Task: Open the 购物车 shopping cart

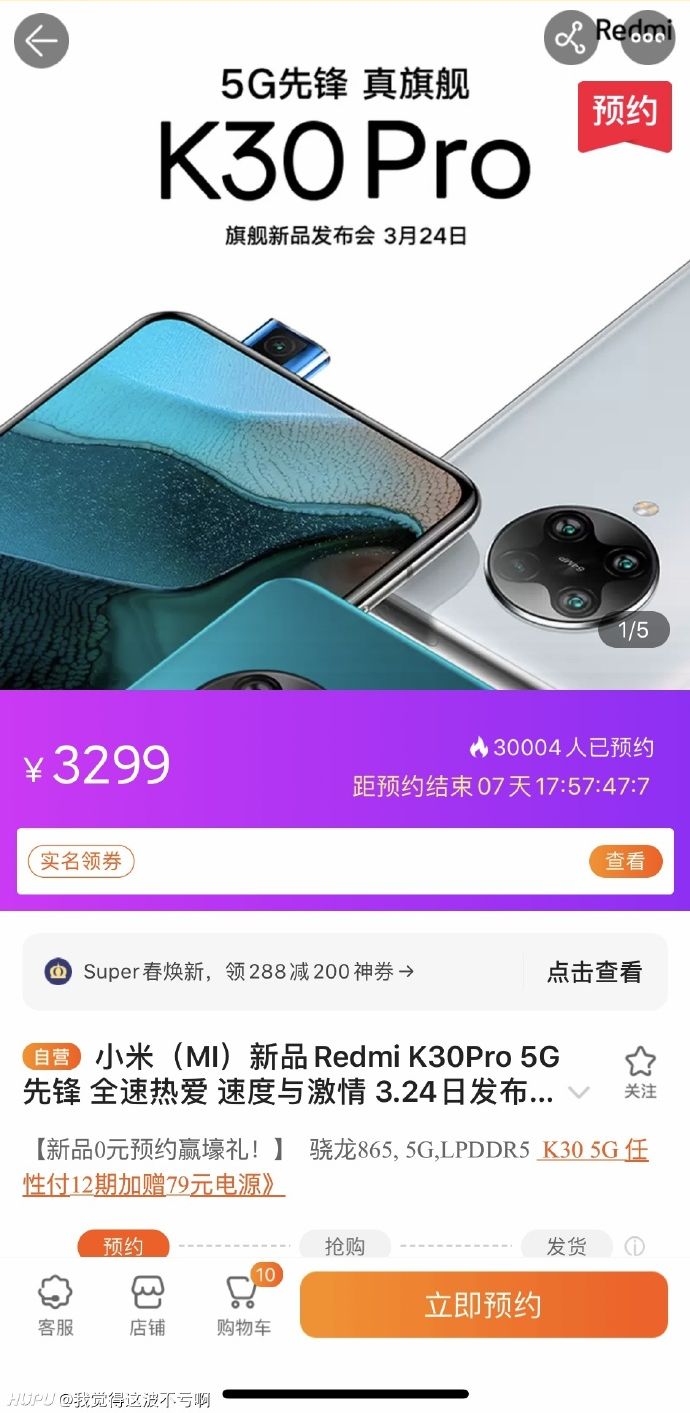Action: point(243,1305)
